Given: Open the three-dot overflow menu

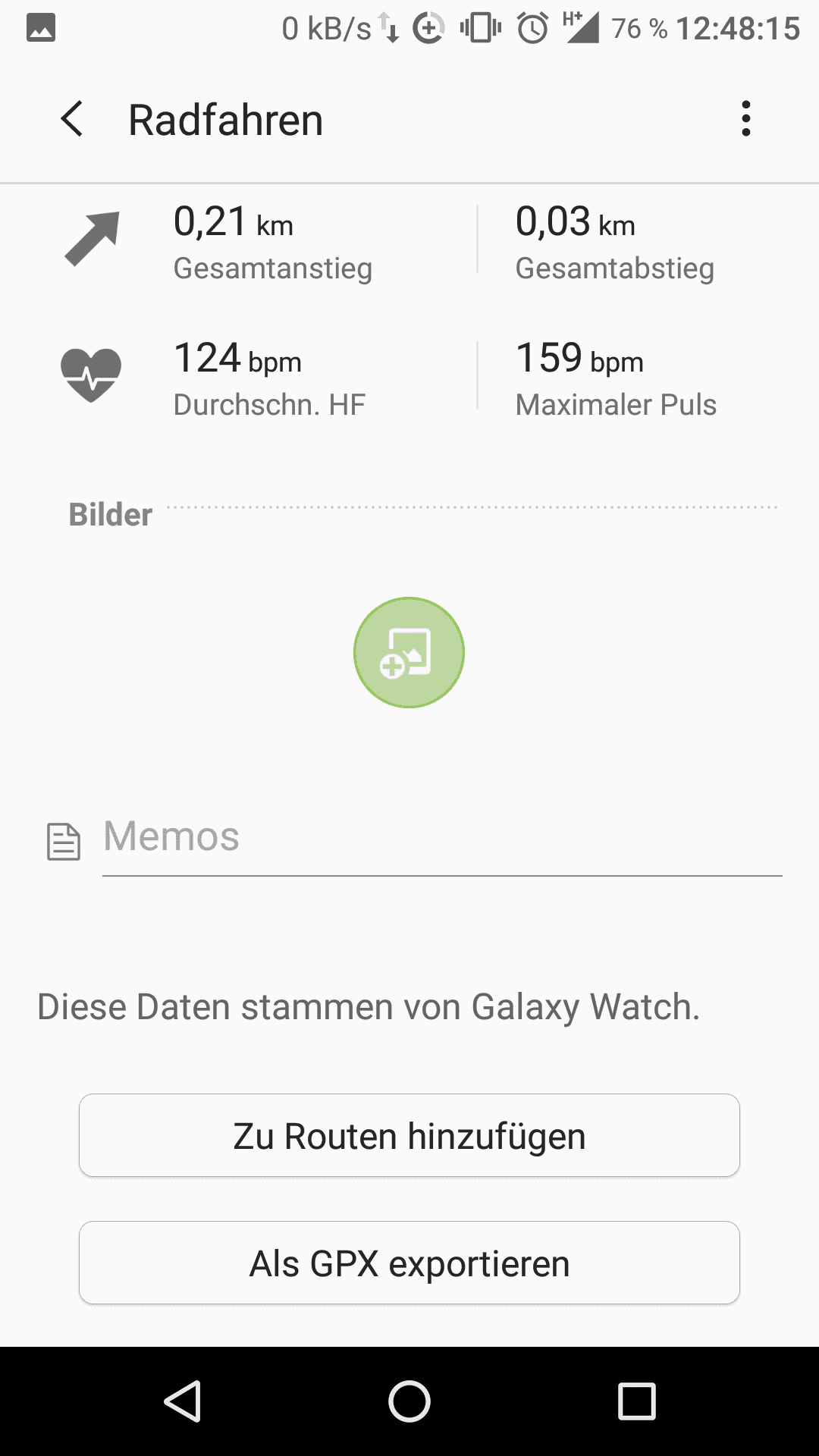Looking at the screenshot, I should coord(746,119).
